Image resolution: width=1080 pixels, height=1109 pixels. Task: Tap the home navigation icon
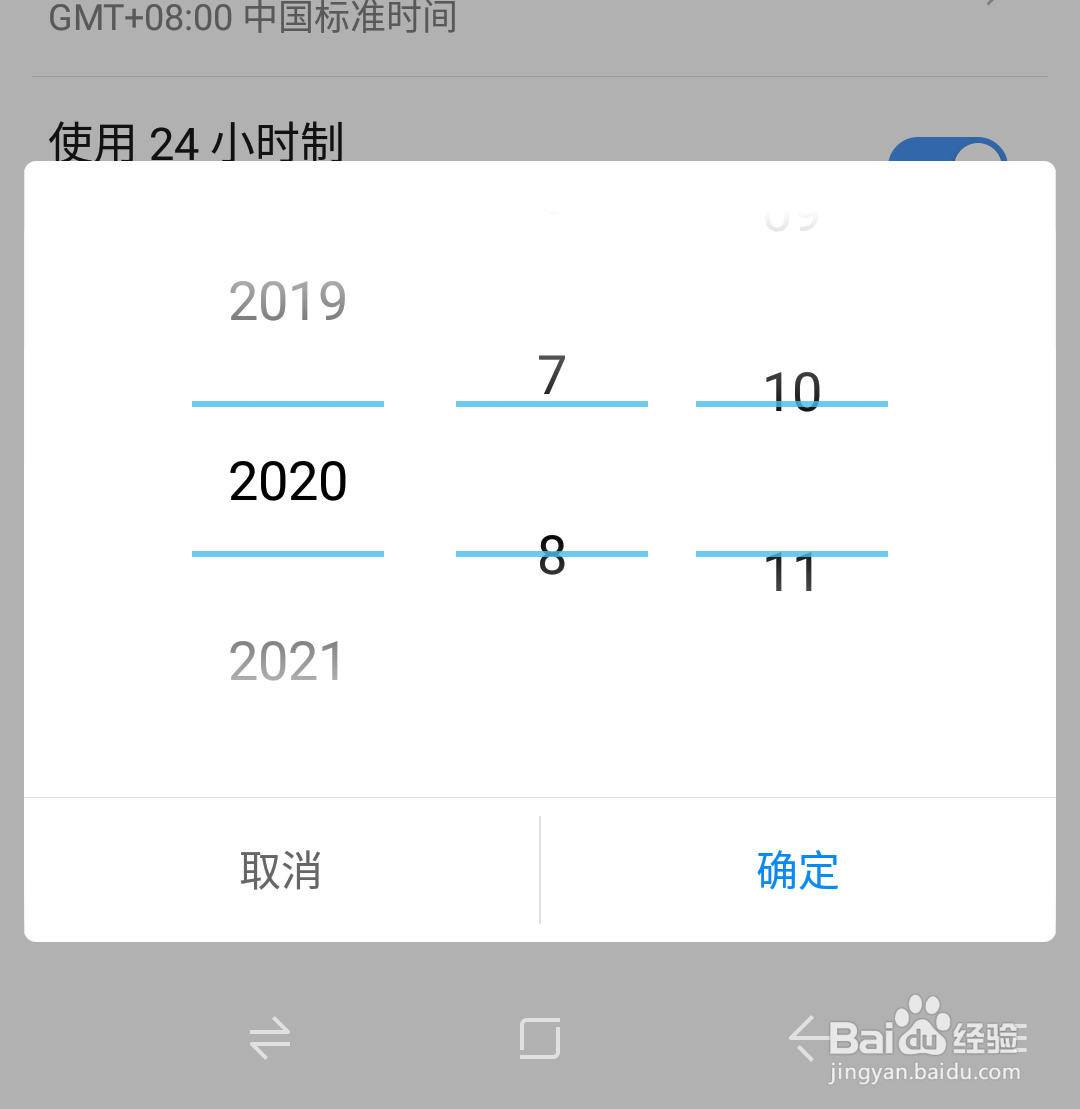click(539, 1039)
